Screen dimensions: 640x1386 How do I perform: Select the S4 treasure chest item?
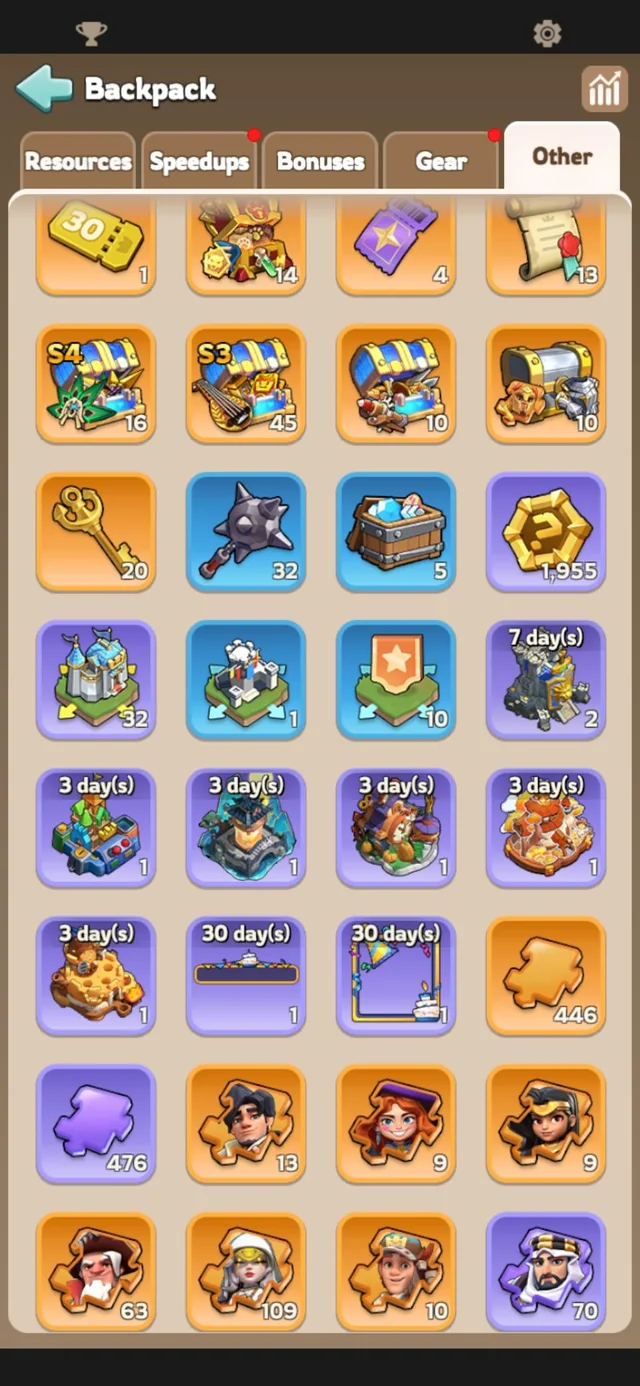[96, 383]
